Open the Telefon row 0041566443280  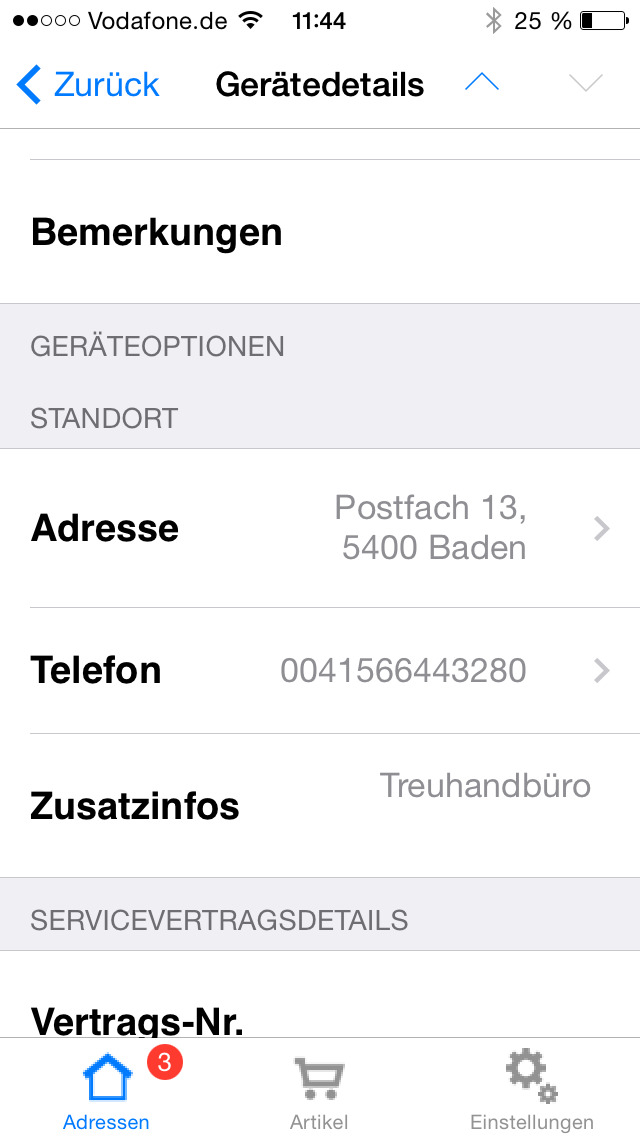[320, 671]
